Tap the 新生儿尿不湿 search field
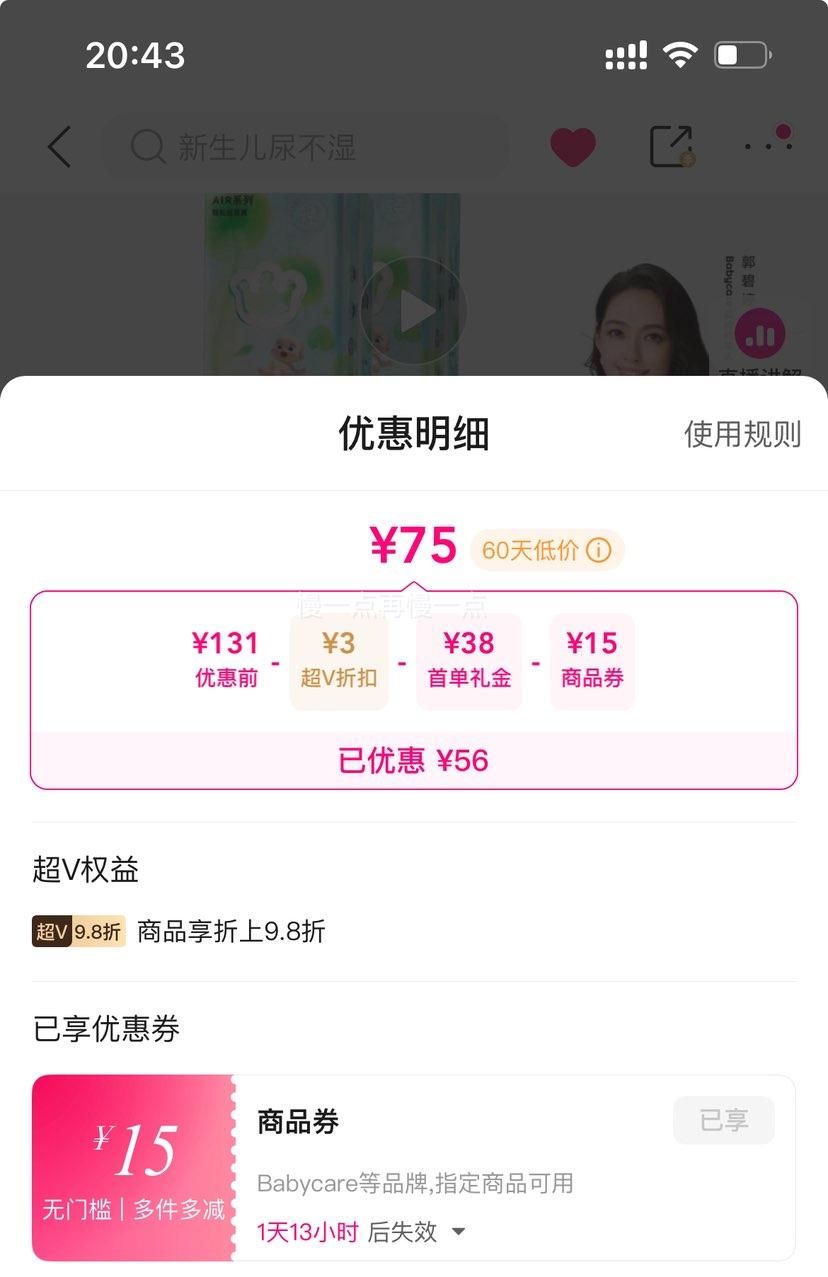 click(x=268, y=146)
